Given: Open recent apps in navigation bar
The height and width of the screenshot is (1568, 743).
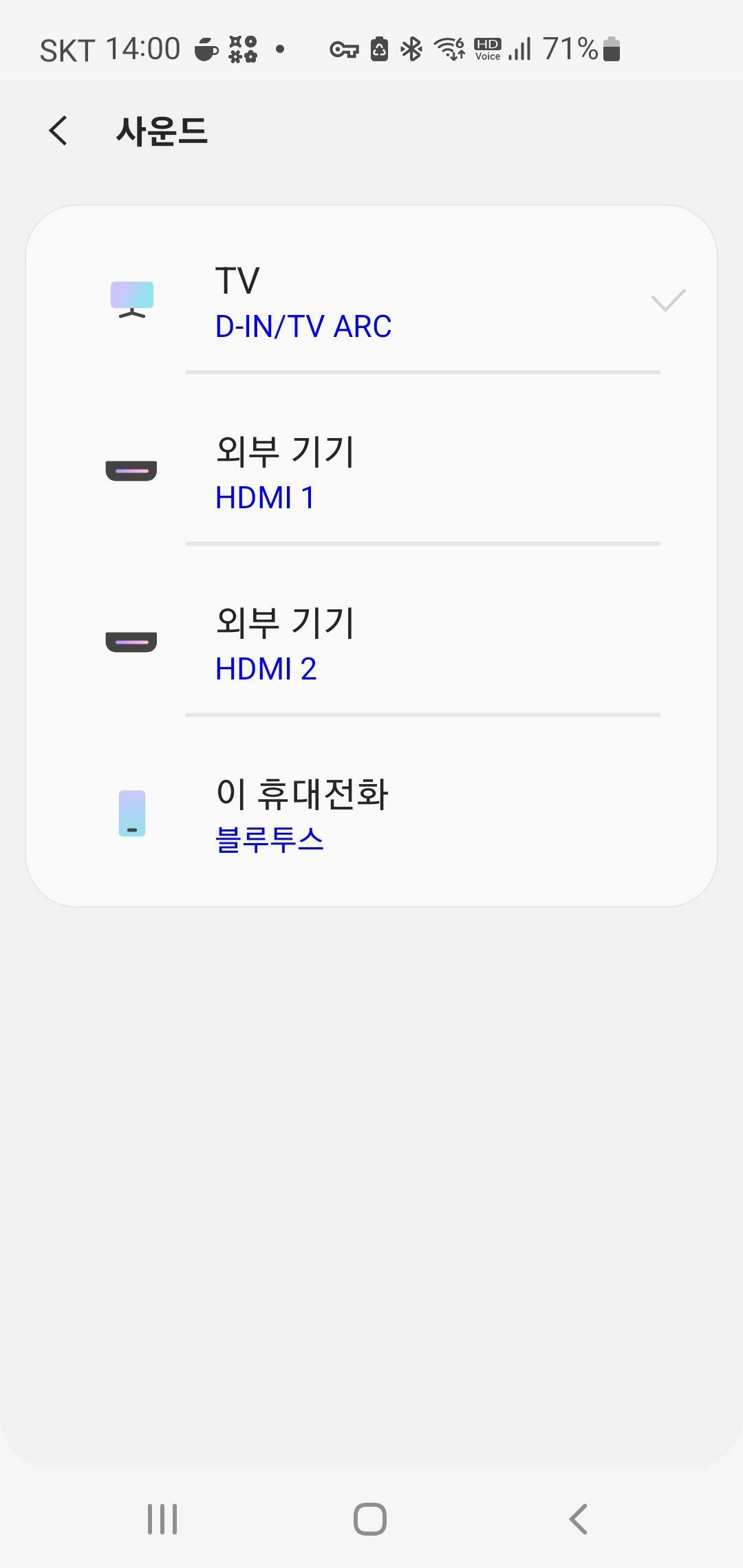Looking at the screenshot, I should [162, 1519].
